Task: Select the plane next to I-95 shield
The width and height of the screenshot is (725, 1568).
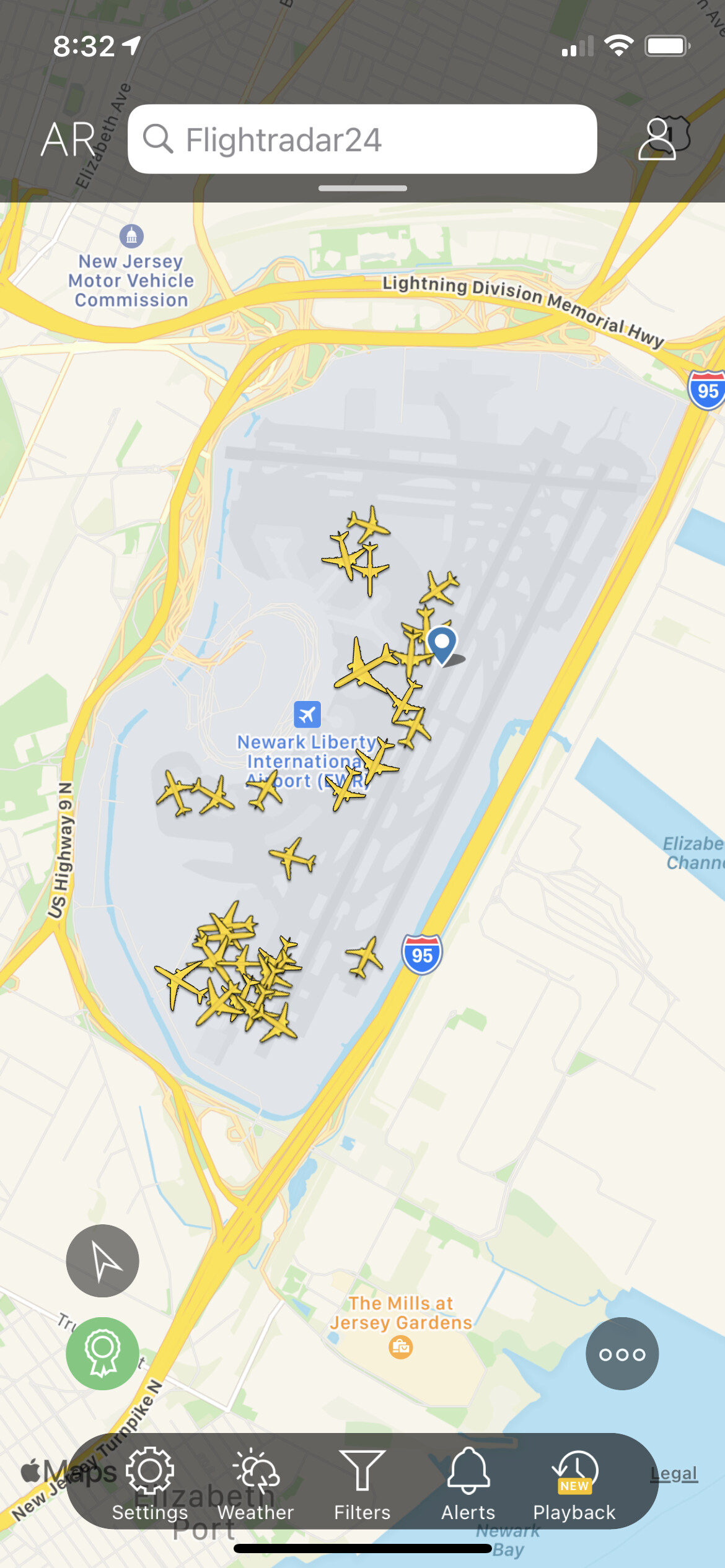Action: tap(364, 957)
